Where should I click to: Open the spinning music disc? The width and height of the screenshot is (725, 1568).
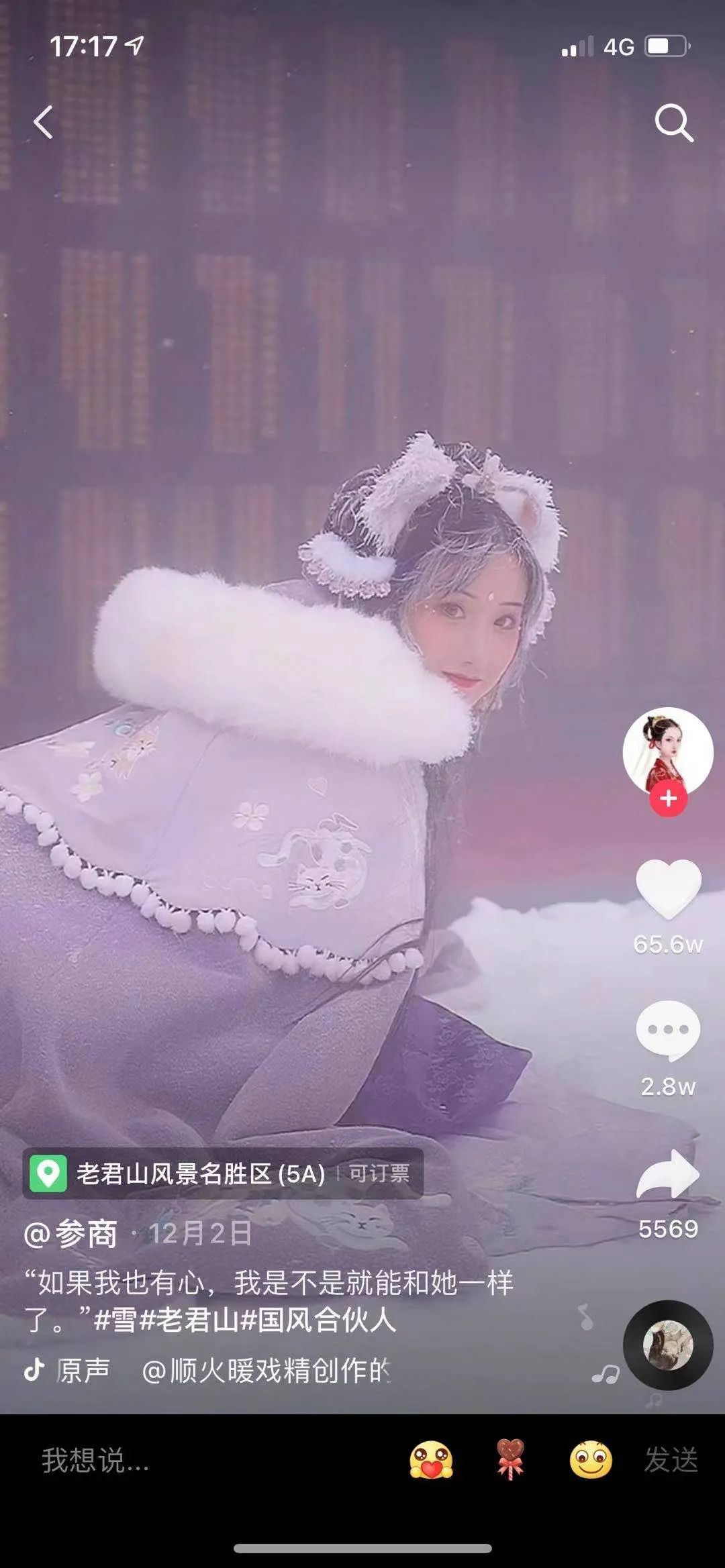(668, 1345)
